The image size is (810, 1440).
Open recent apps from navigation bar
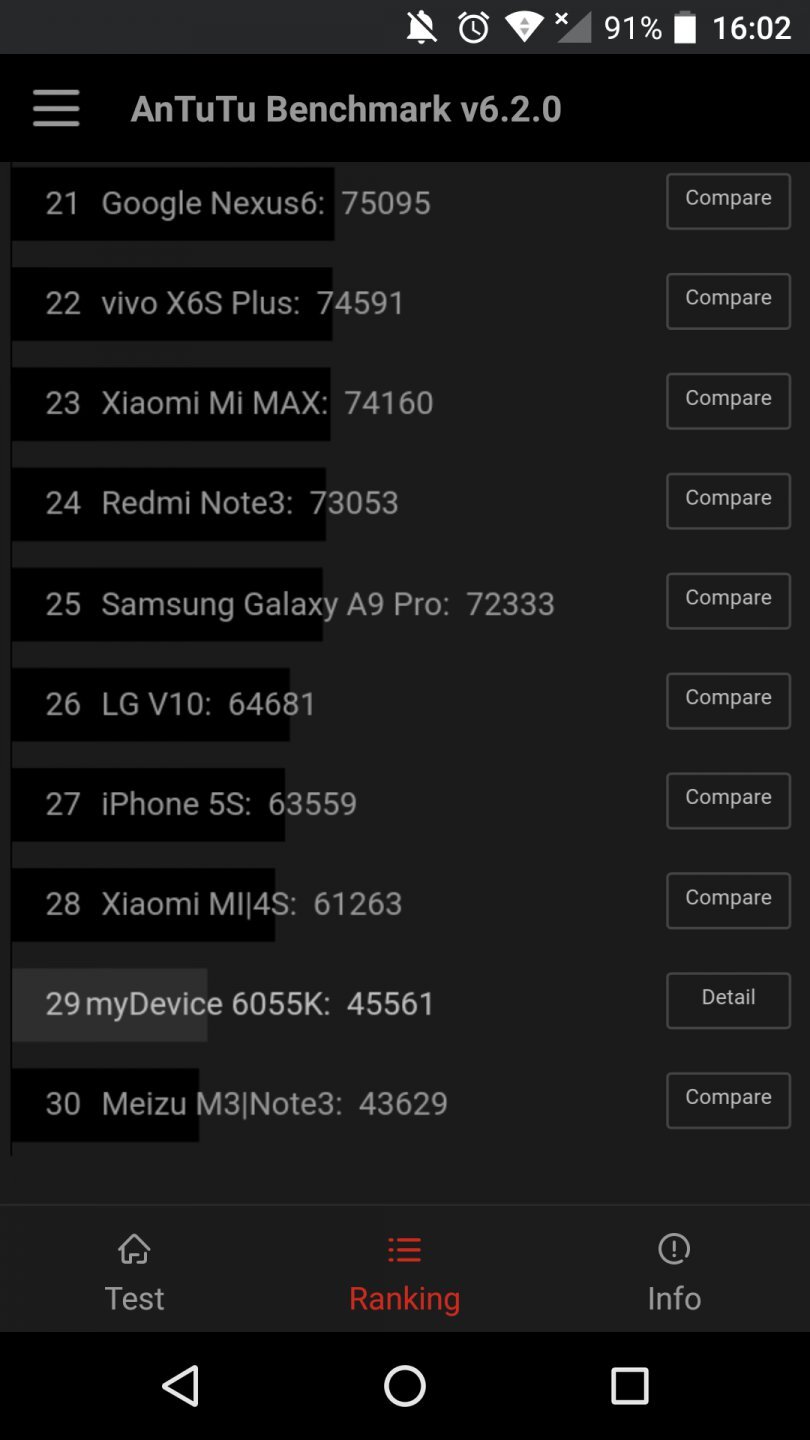coord(629,1386)
